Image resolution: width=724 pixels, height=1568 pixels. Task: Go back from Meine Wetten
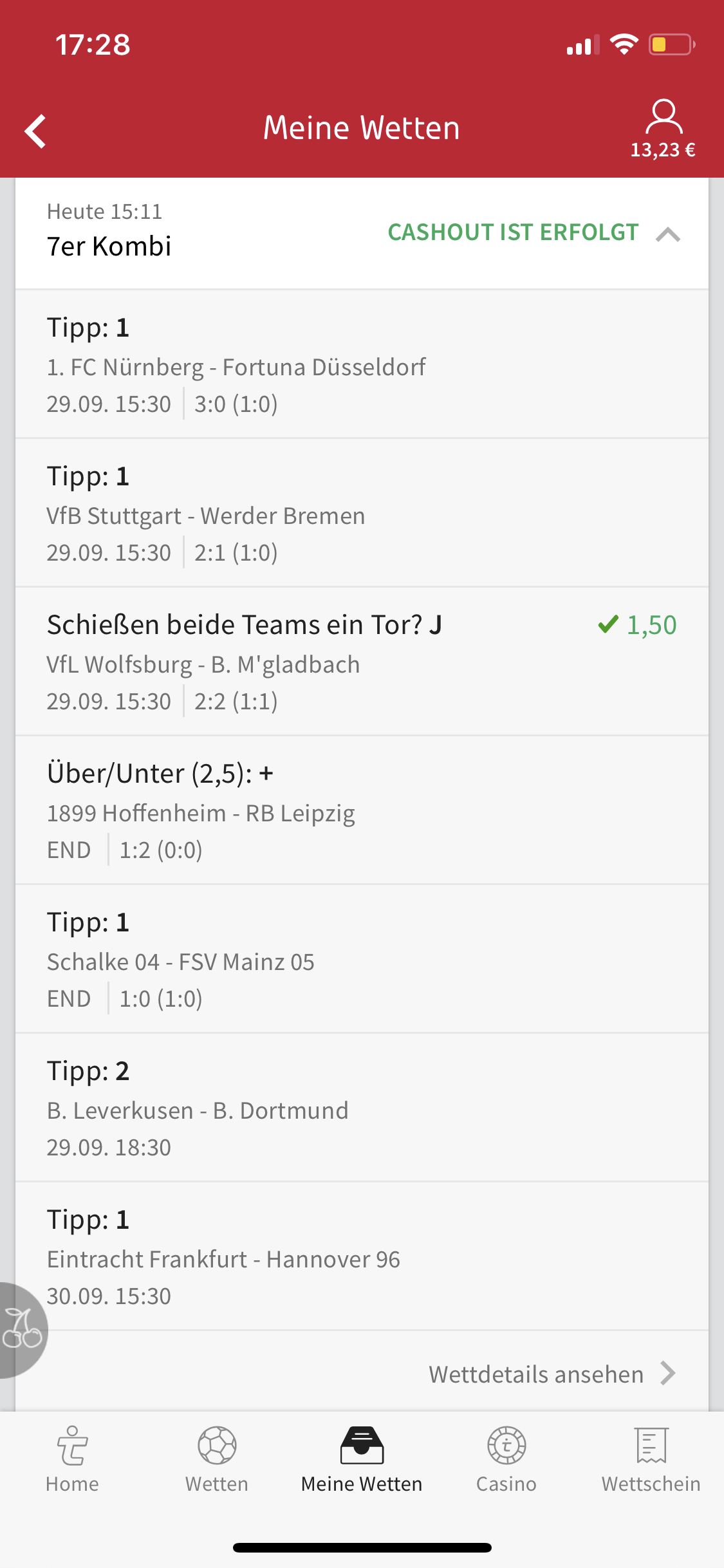tap(35, 131)
